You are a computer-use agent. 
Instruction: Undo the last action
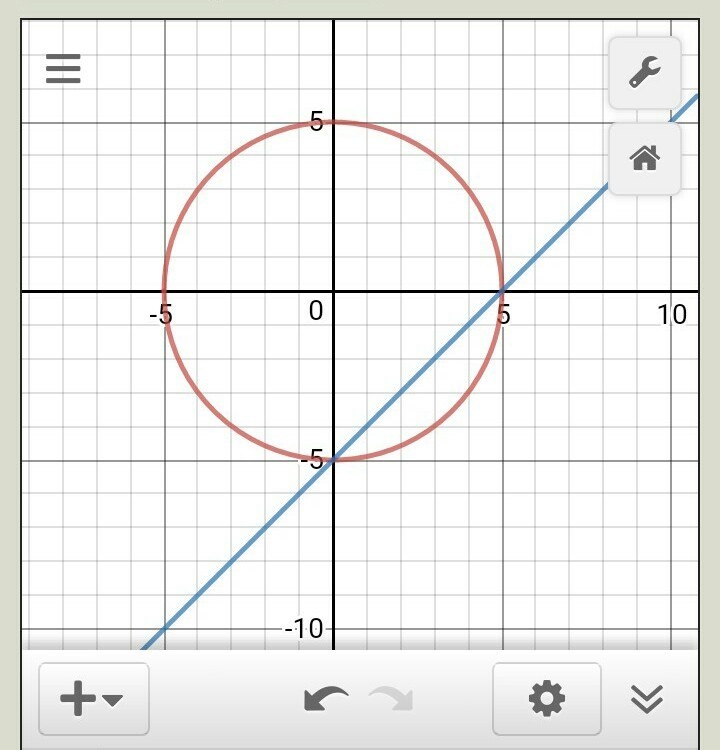pos(326,699)
